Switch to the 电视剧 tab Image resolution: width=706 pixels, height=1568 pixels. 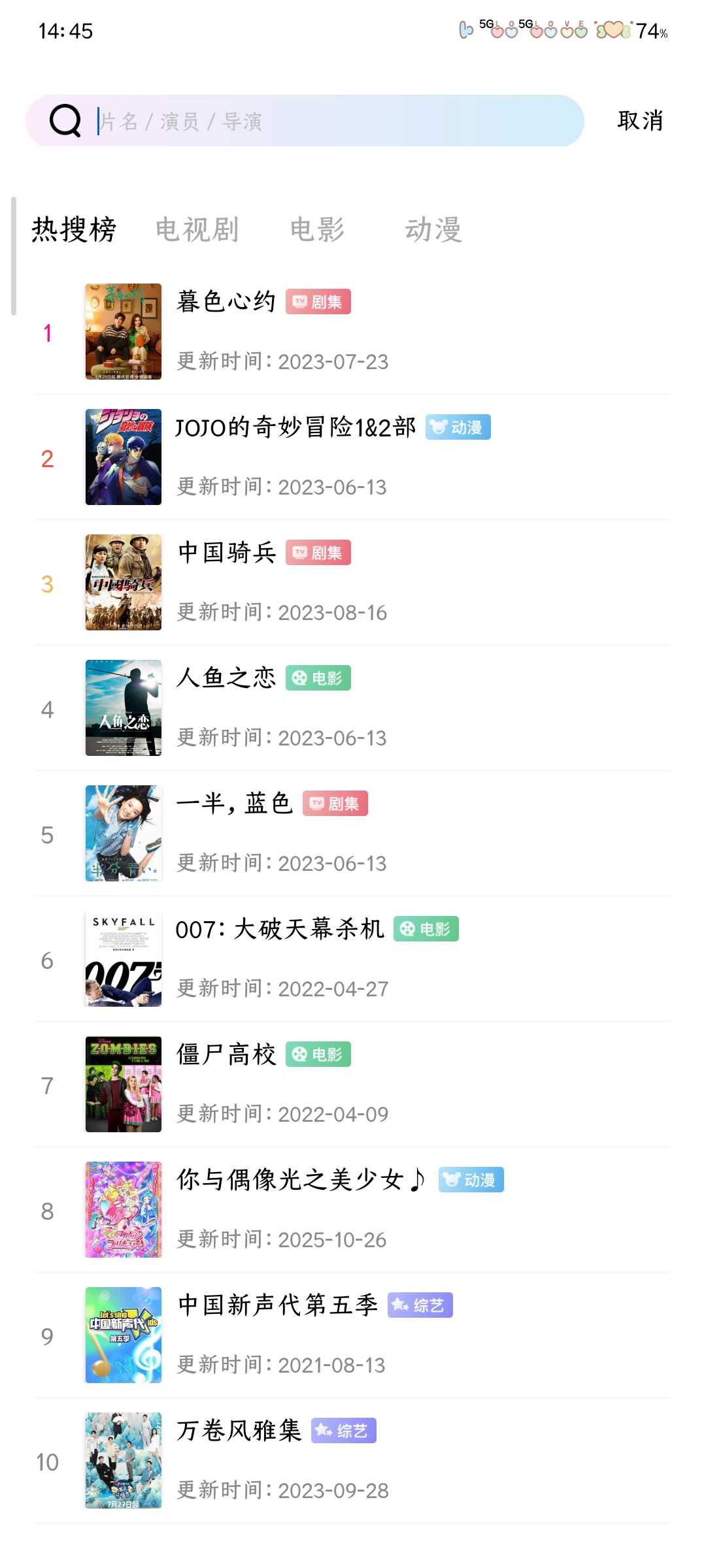[197, 230]
